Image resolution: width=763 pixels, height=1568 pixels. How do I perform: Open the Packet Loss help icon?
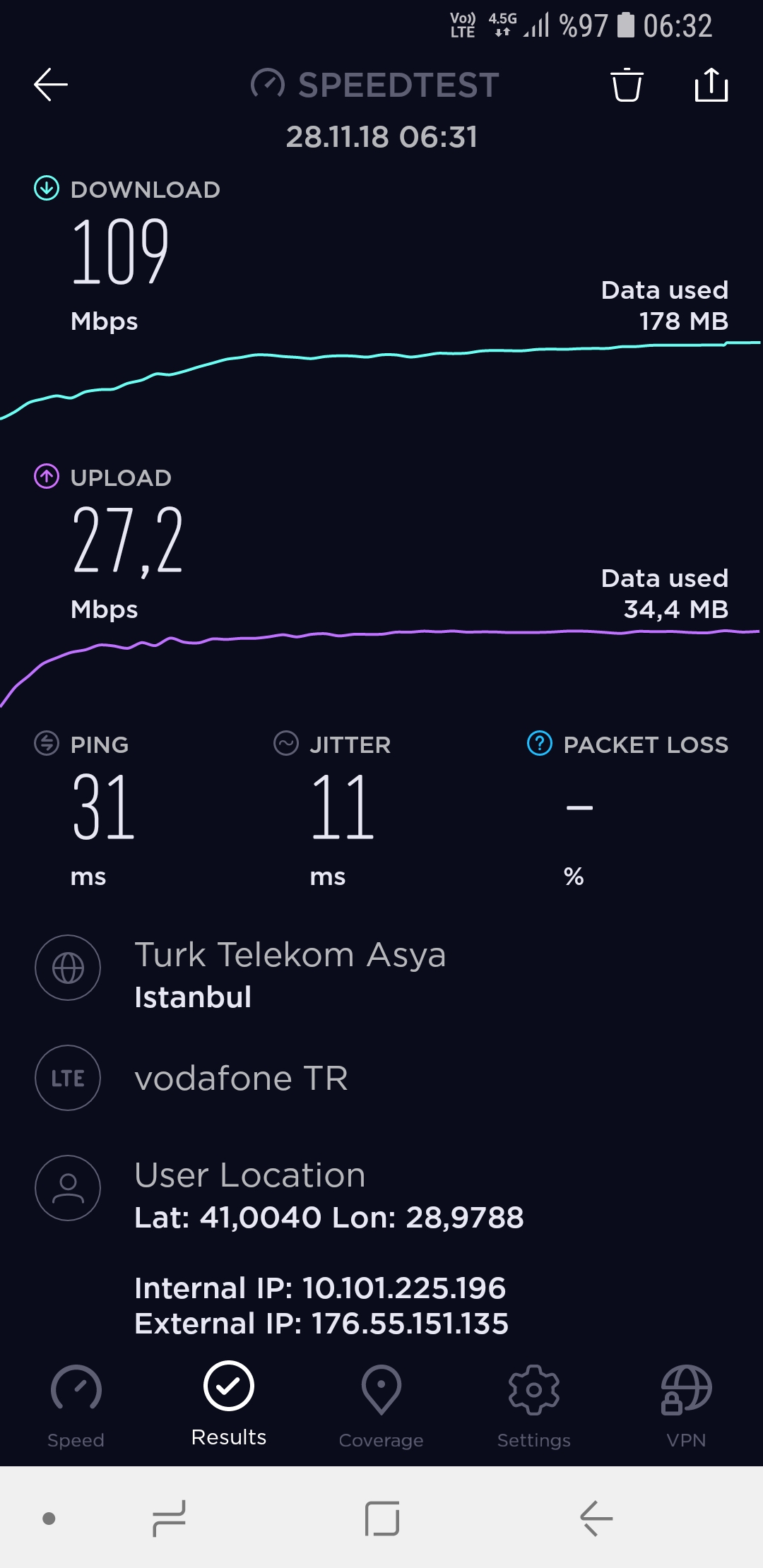540,743
